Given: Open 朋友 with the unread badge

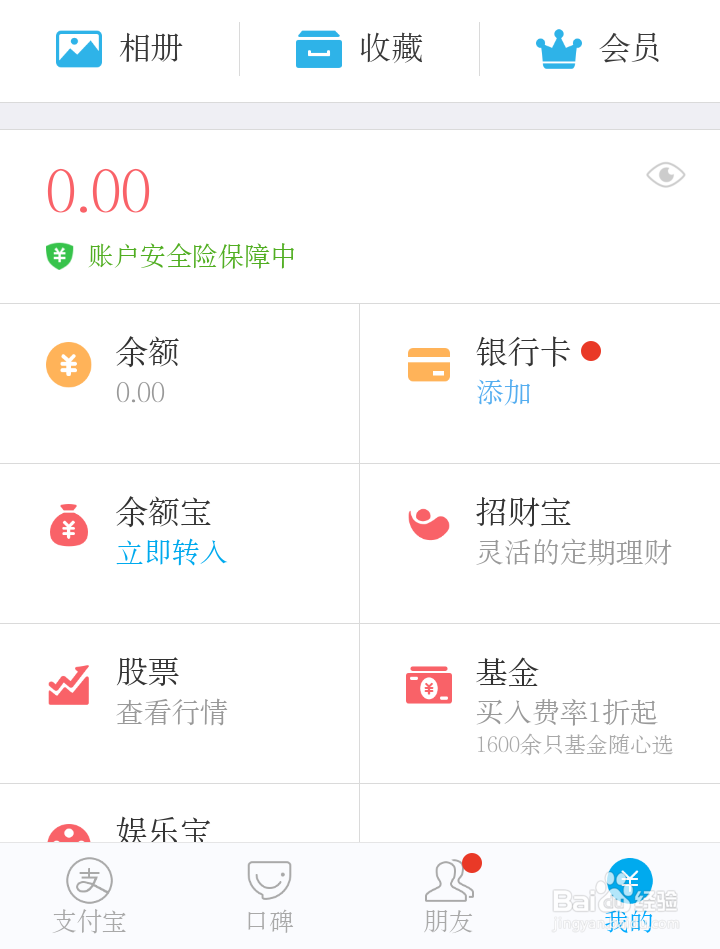Looking at the screenshot, I should tap(449, 895).
